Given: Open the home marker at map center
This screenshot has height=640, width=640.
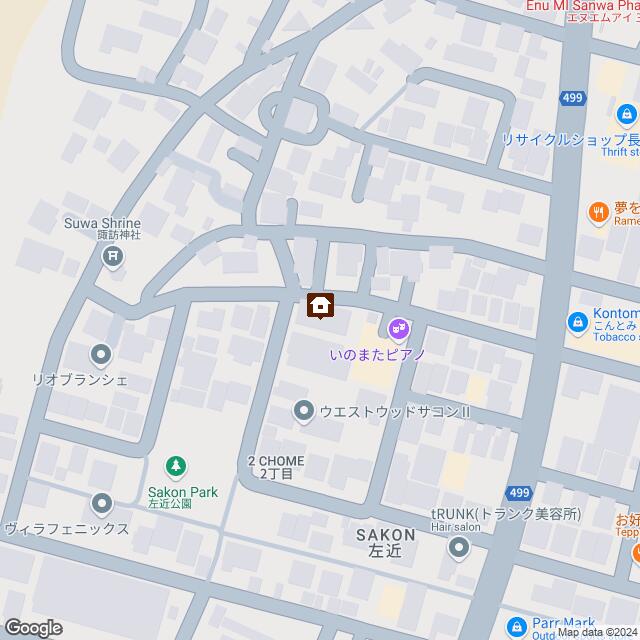Looking at the screenshot, I should (320, 305).
